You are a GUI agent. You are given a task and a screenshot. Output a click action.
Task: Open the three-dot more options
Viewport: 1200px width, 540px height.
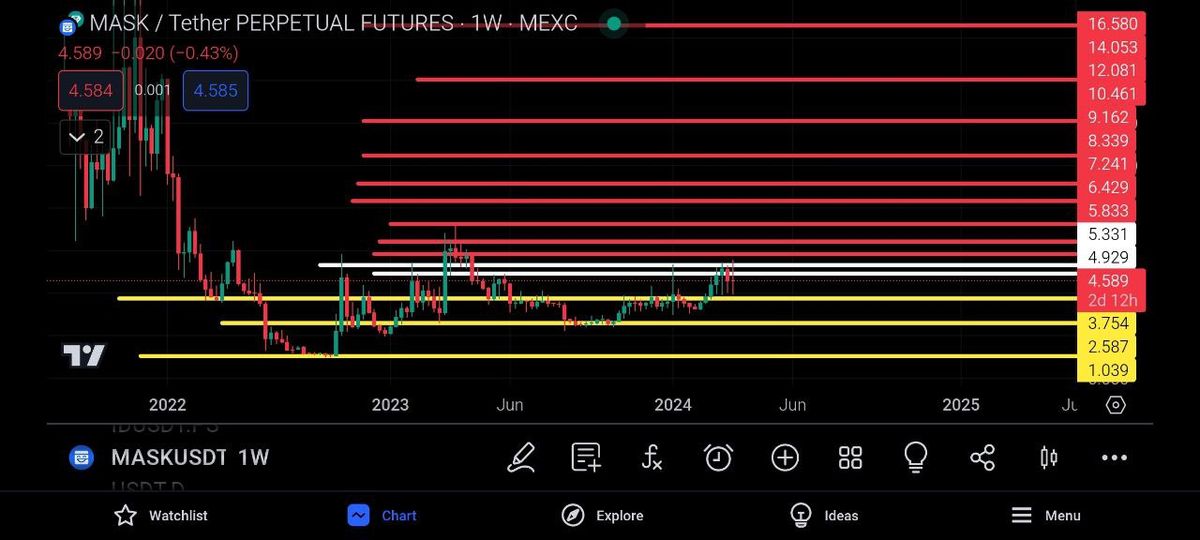pos(1114,458)
